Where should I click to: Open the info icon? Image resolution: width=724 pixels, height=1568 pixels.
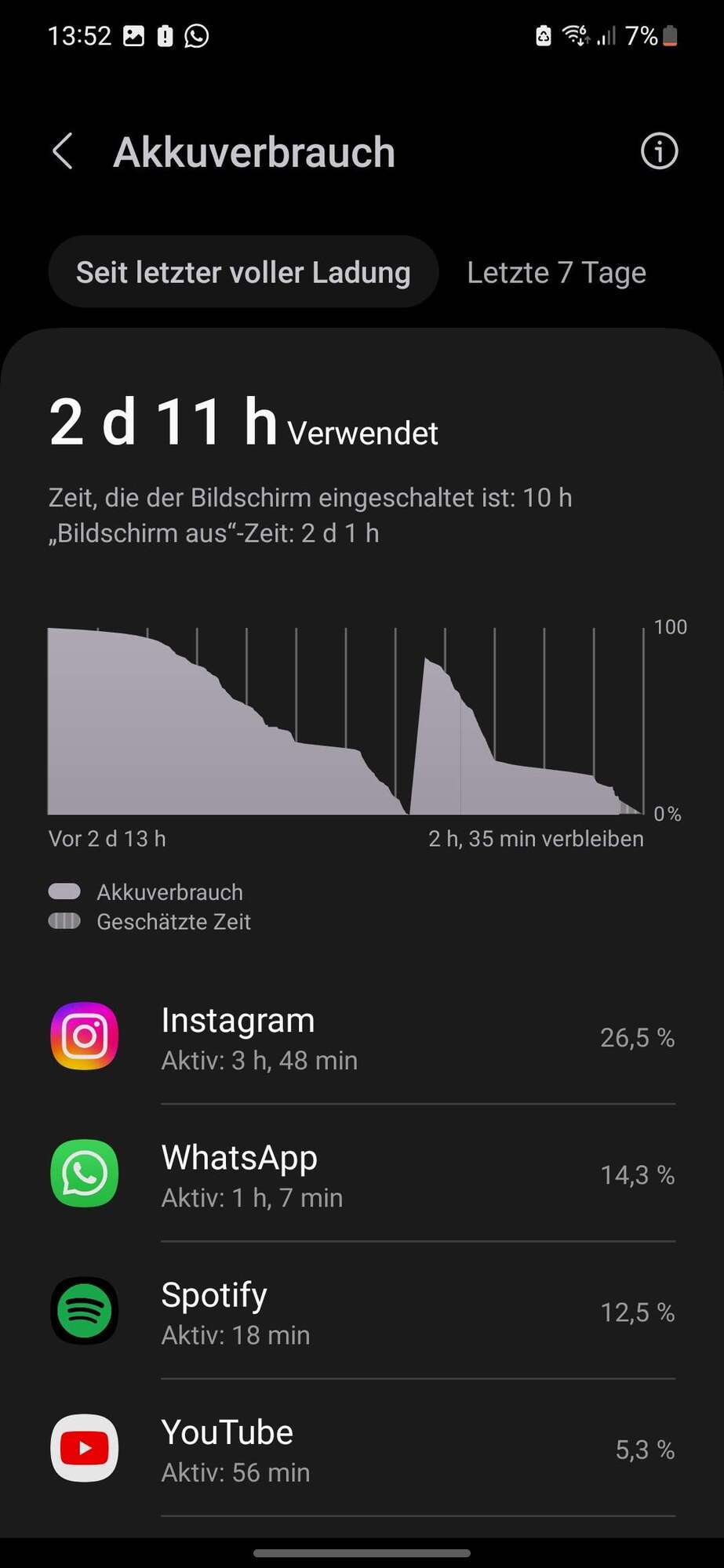coord(659,151)
